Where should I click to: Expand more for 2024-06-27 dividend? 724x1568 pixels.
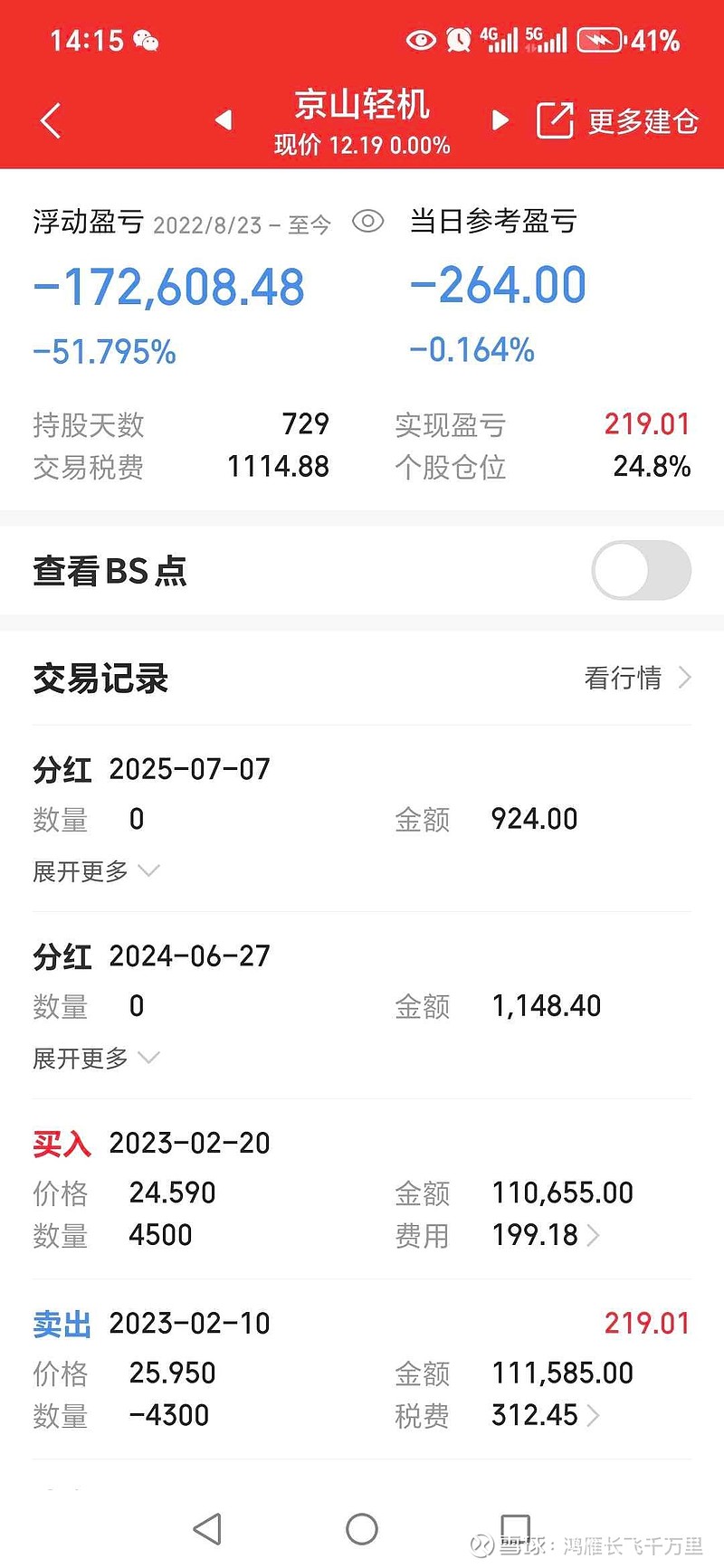pyautogui.click(x=96, y=1058)
